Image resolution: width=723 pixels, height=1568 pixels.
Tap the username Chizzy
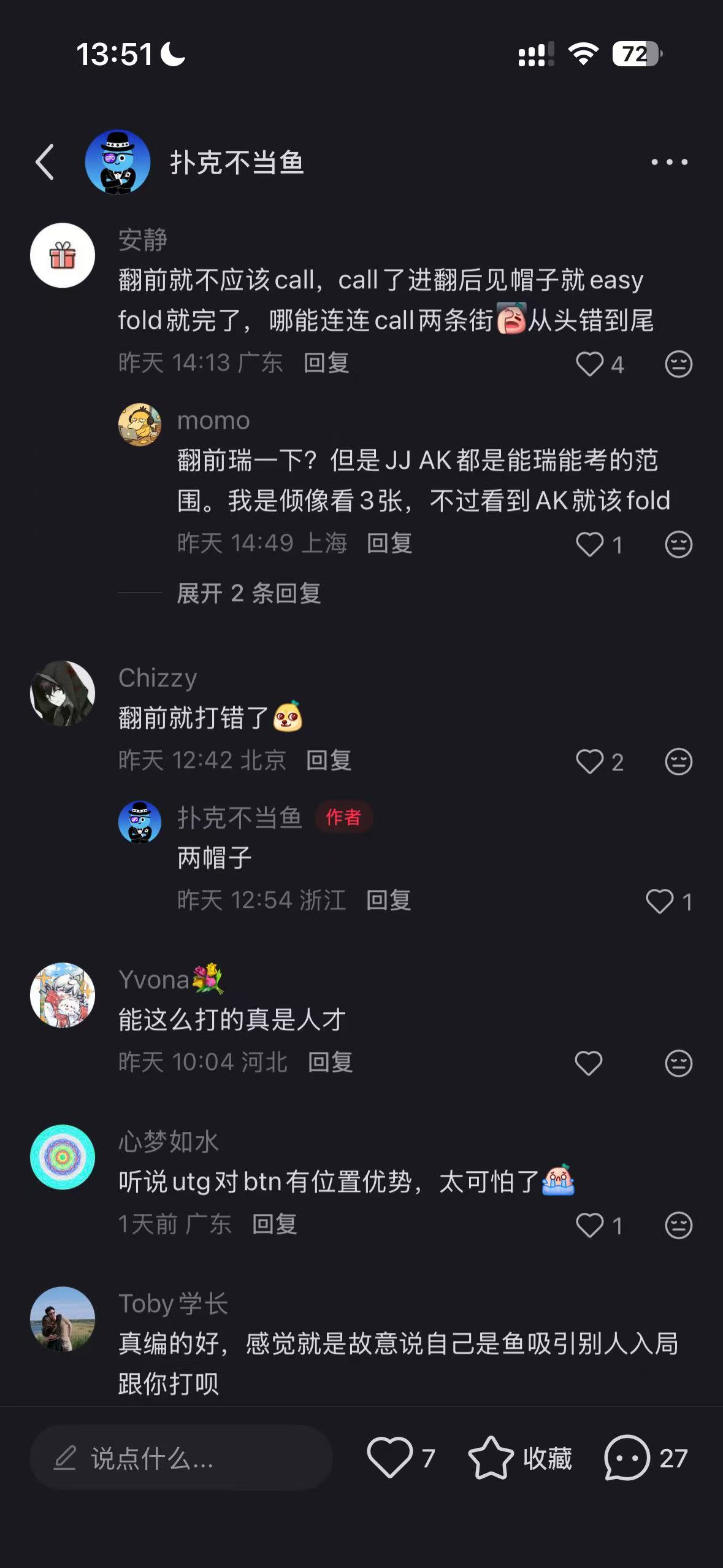point(156,678)
